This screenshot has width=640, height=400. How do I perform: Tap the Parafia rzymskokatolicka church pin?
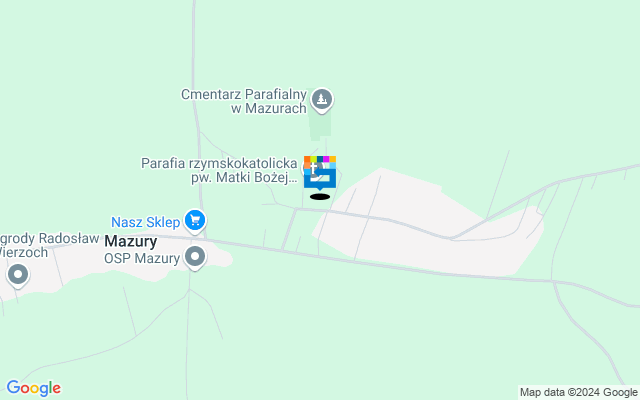click(319, 171)
